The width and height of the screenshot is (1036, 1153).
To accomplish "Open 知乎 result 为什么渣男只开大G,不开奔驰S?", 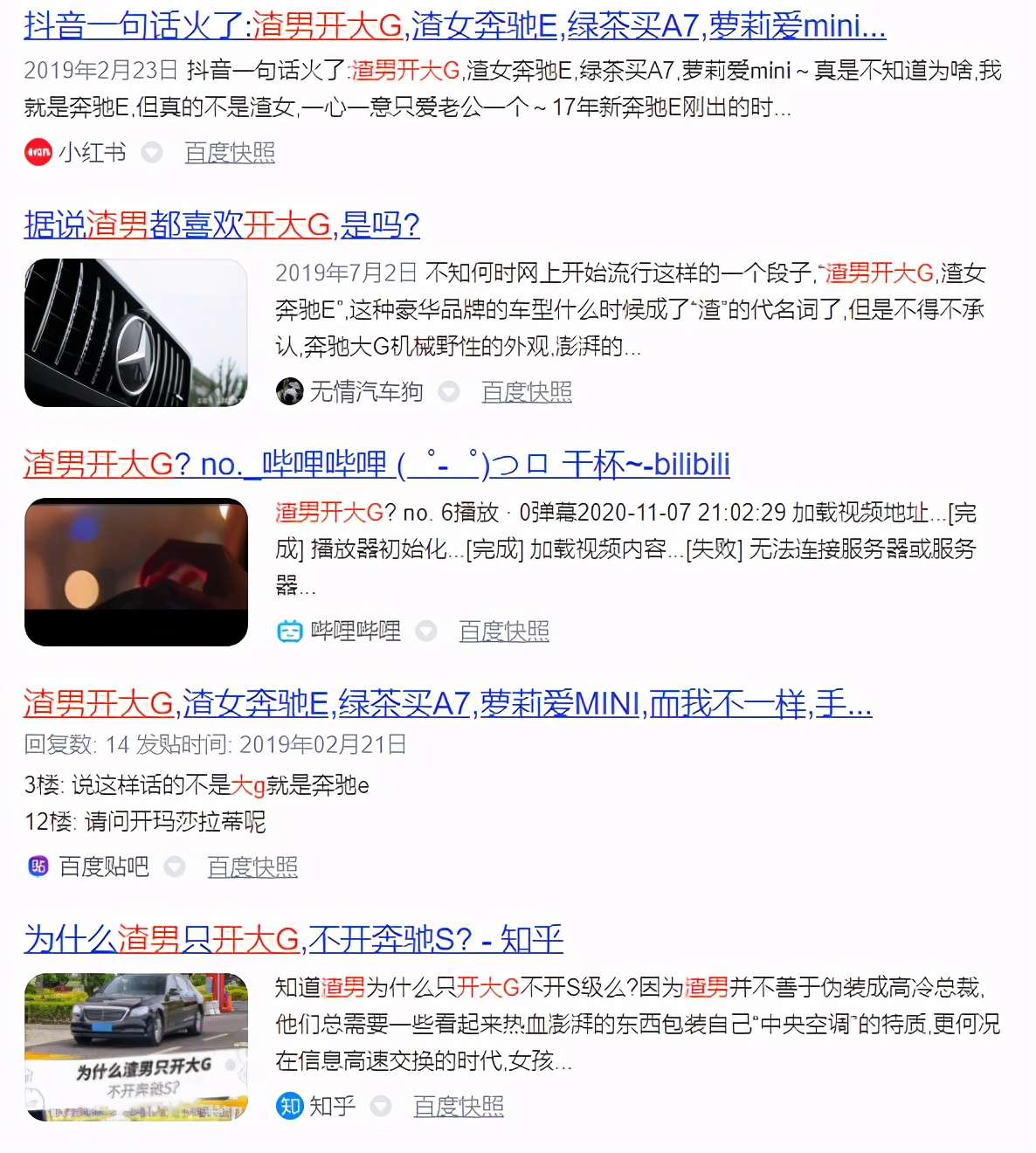I will click(294, 940).
